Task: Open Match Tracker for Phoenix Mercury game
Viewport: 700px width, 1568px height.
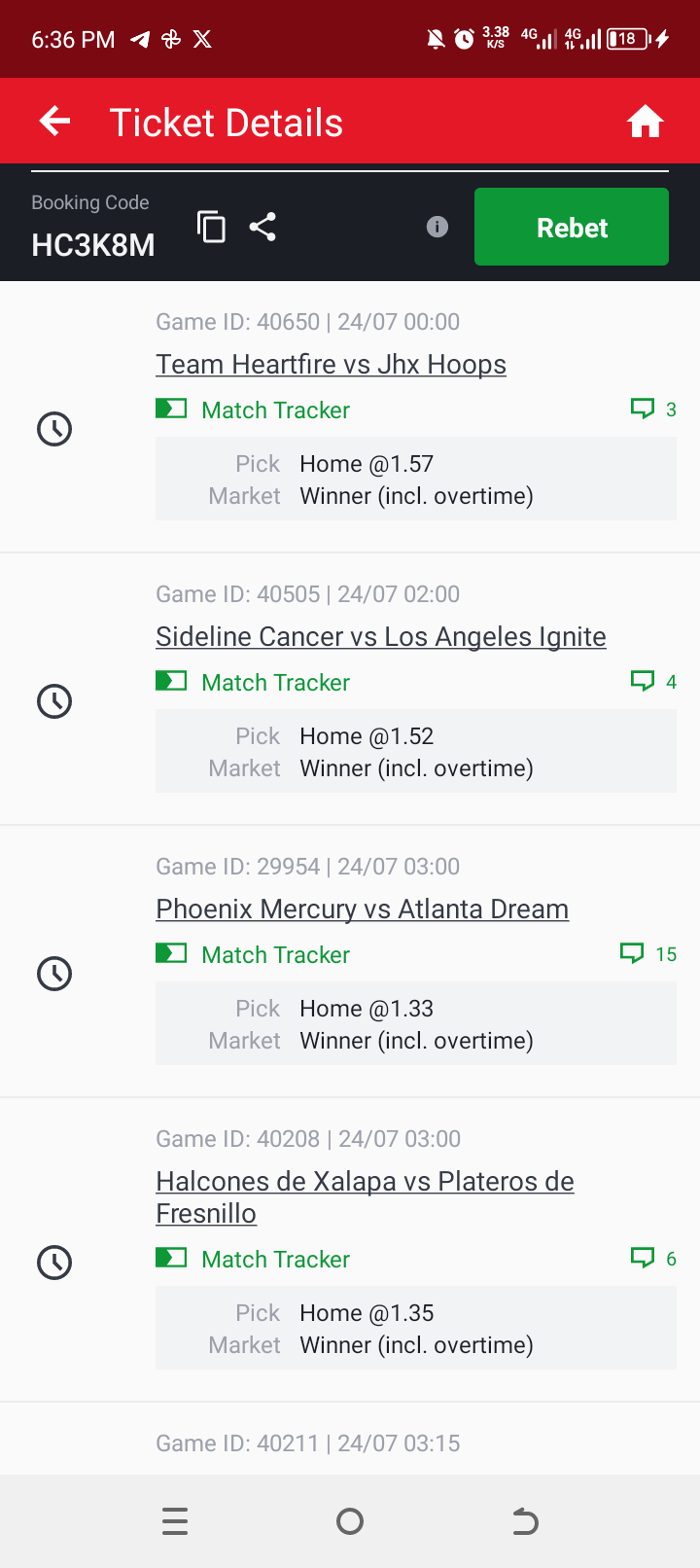Action: [x=253, y=954]
